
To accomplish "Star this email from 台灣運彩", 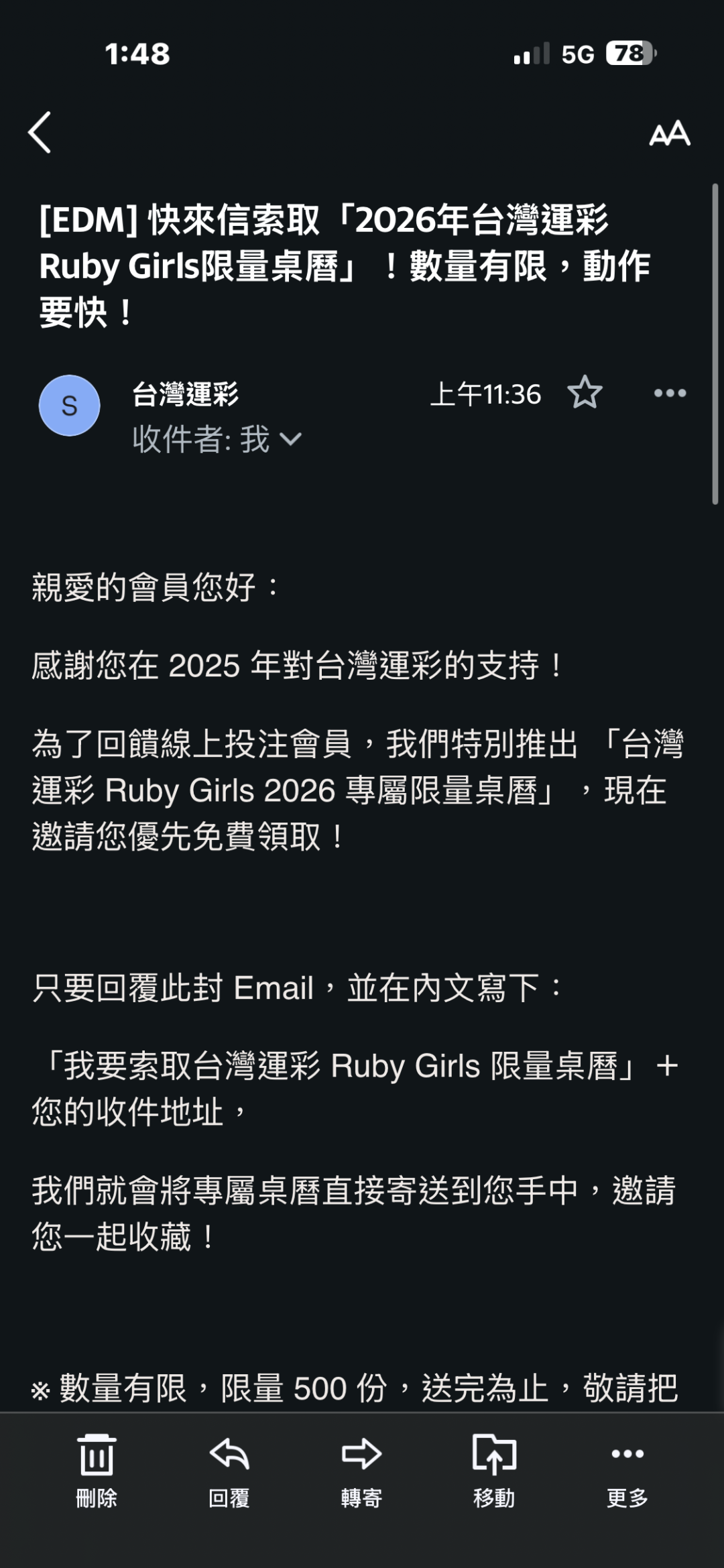I will (585, 393).
